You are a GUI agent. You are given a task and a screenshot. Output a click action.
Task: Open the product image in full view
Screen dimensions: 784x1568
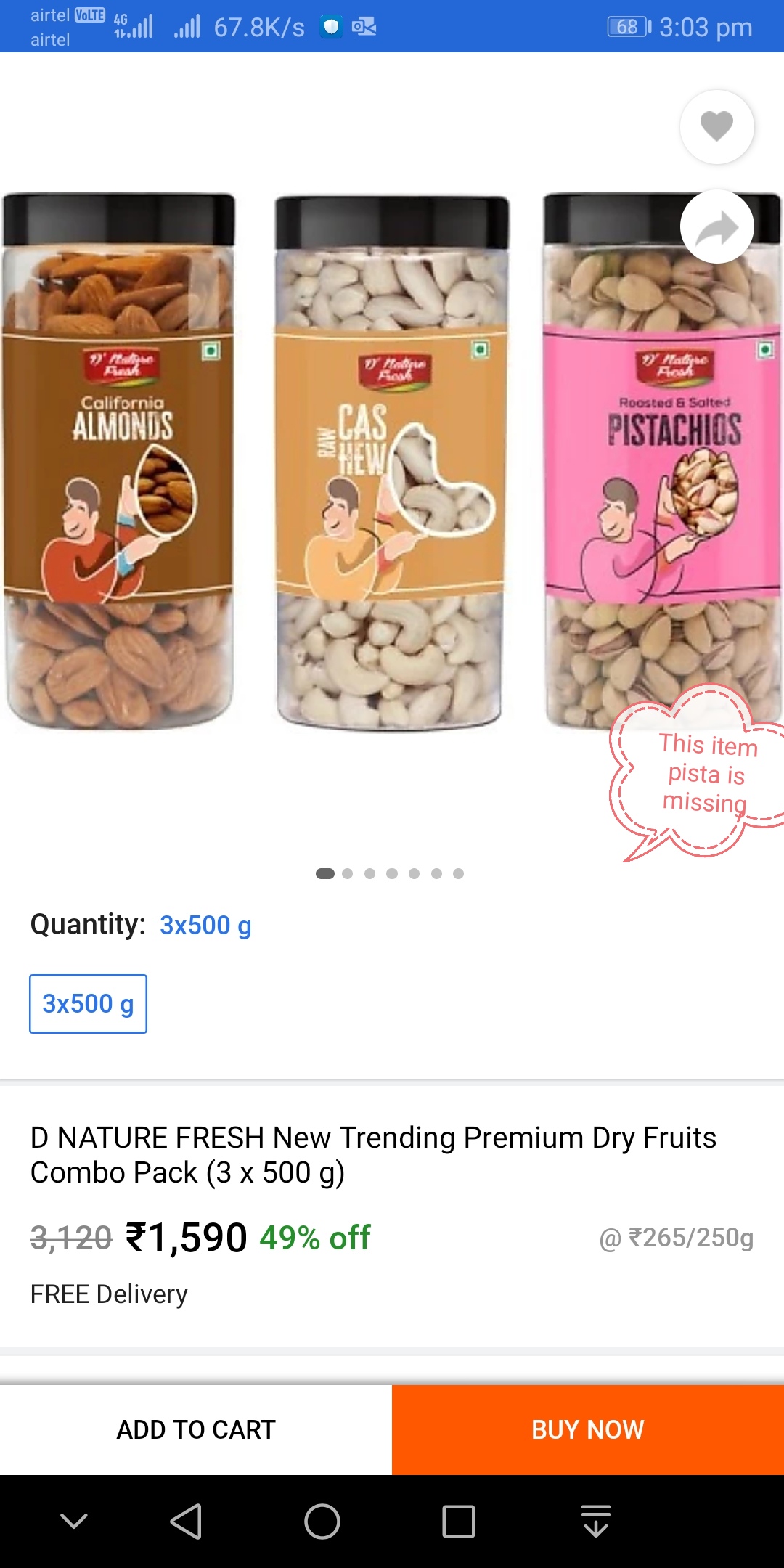[x=392, y=465]
